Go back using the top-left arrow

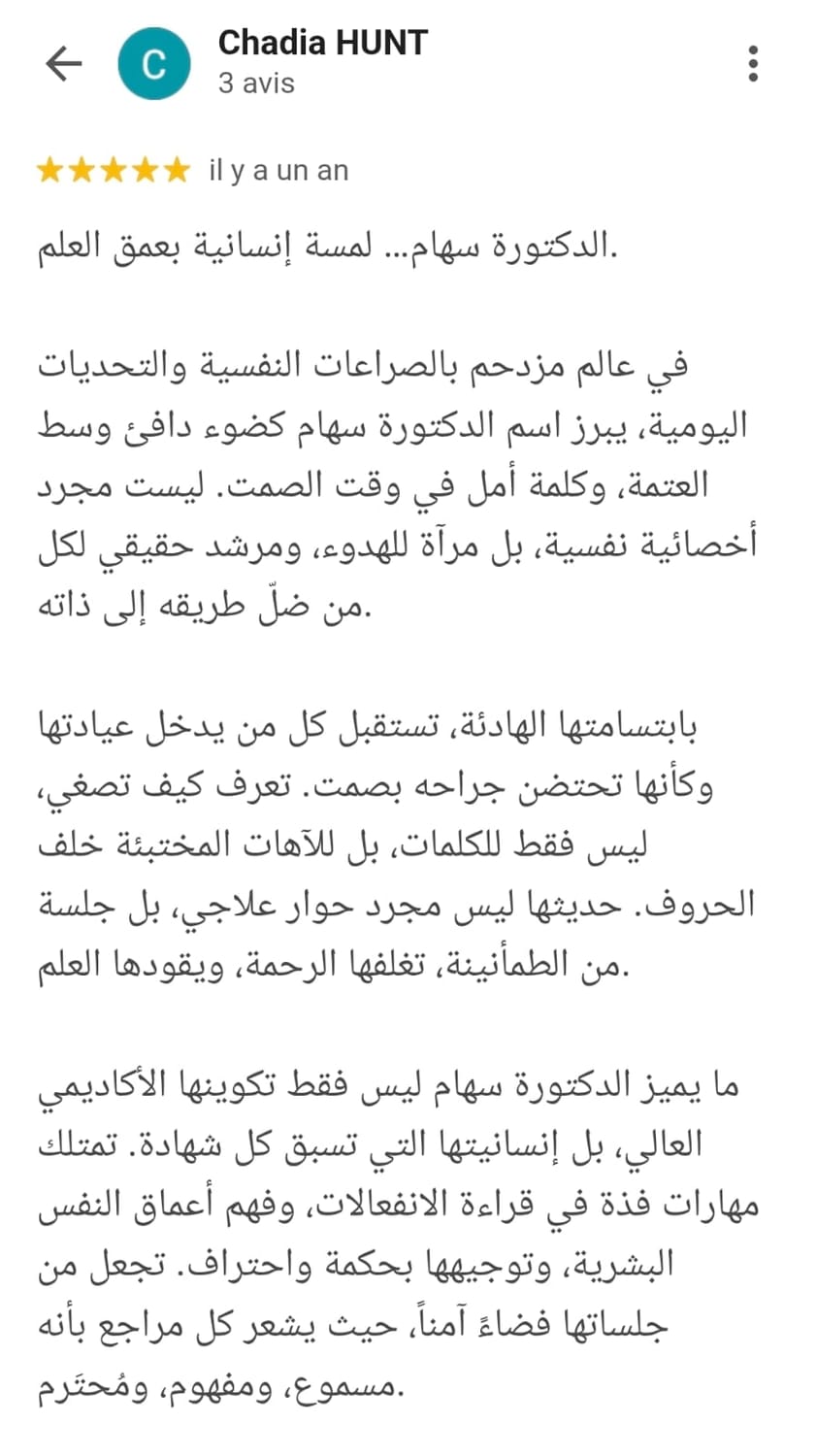pos(64,64)
